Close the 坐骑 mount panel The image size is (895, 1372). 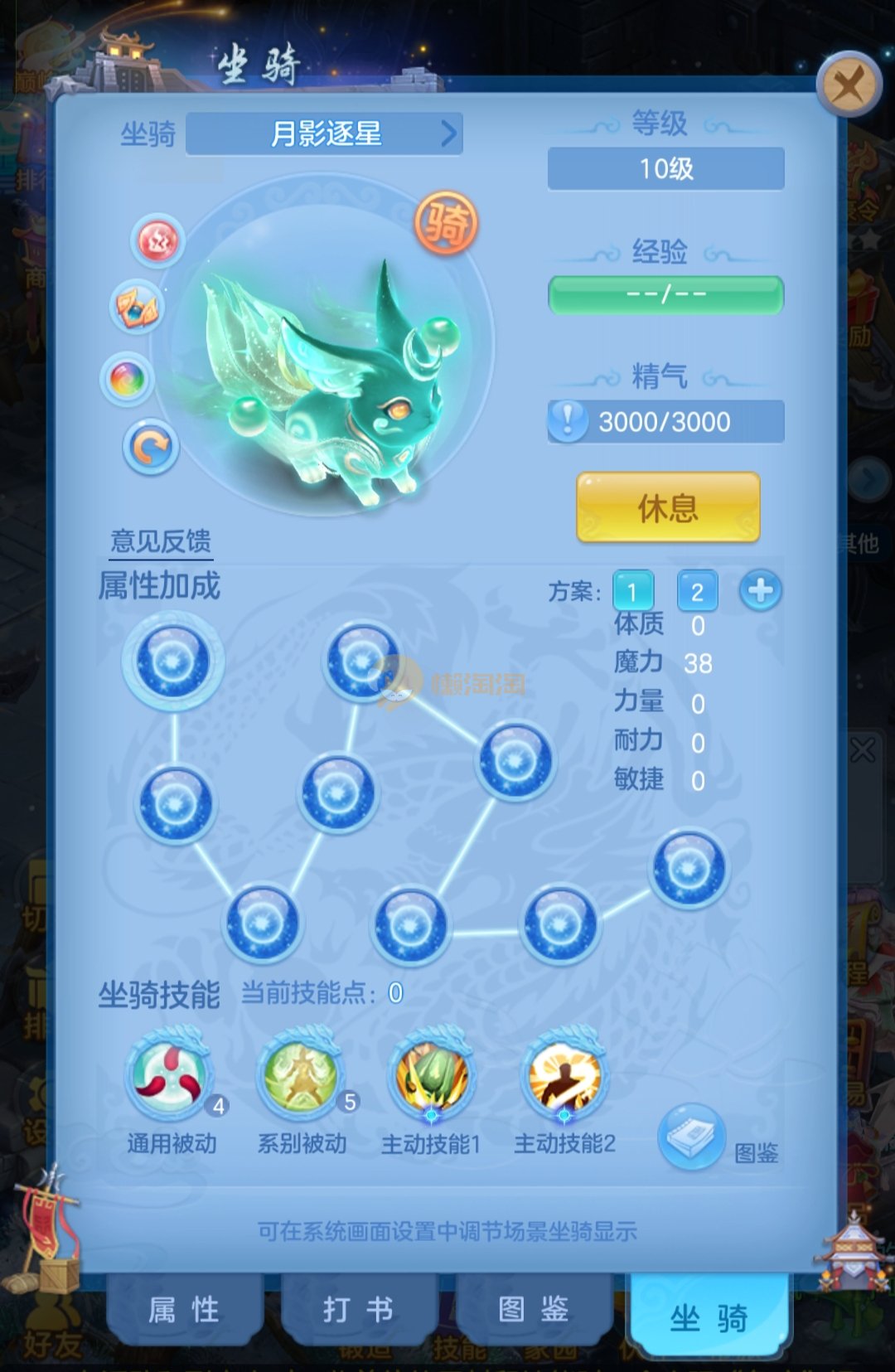(x=848, y=84)
